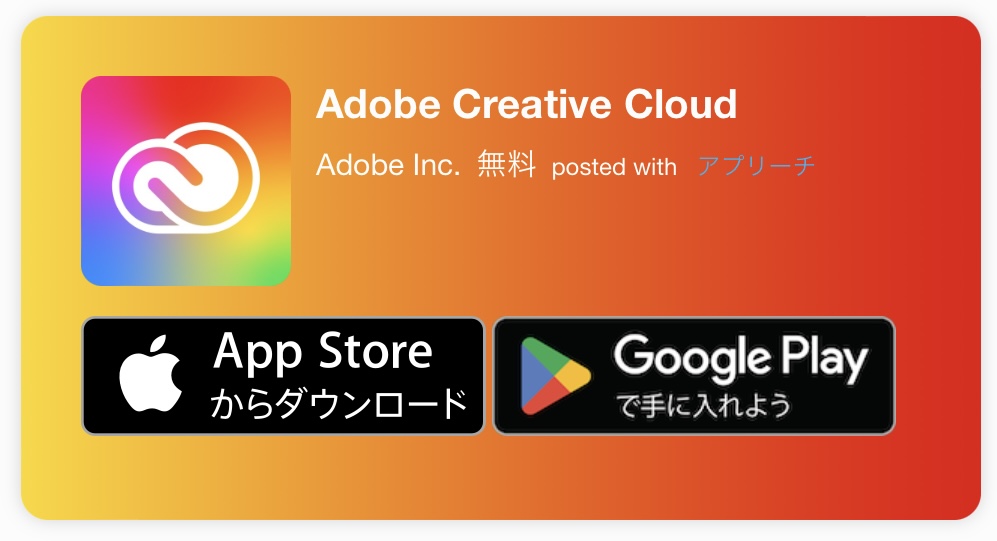Viewport: 997px width, 541px height.
Task: Follow the アプリーチ link
Action: (x=756, y=166)
